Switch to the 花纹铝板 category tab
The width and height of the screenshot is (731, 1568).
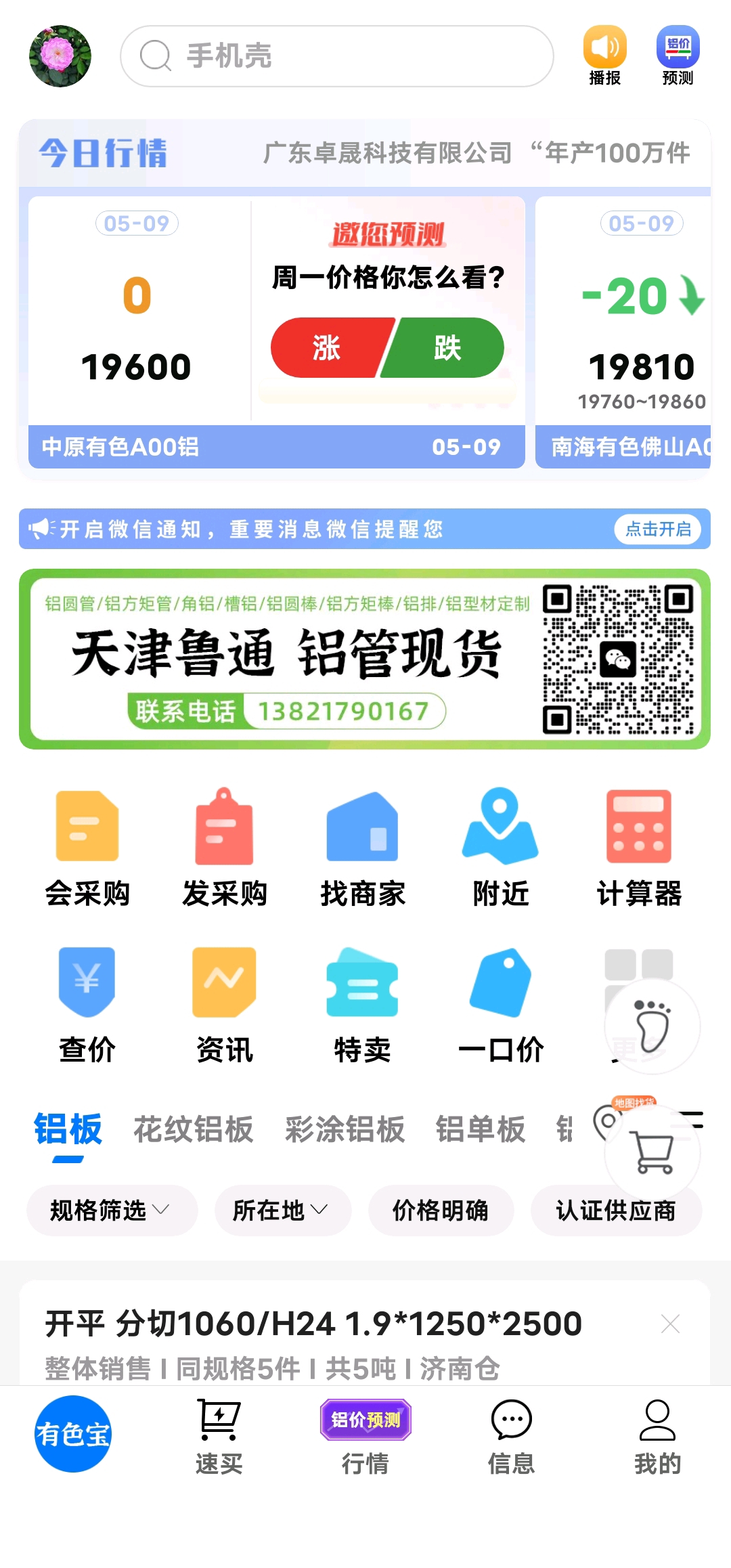click(194, 1129)
